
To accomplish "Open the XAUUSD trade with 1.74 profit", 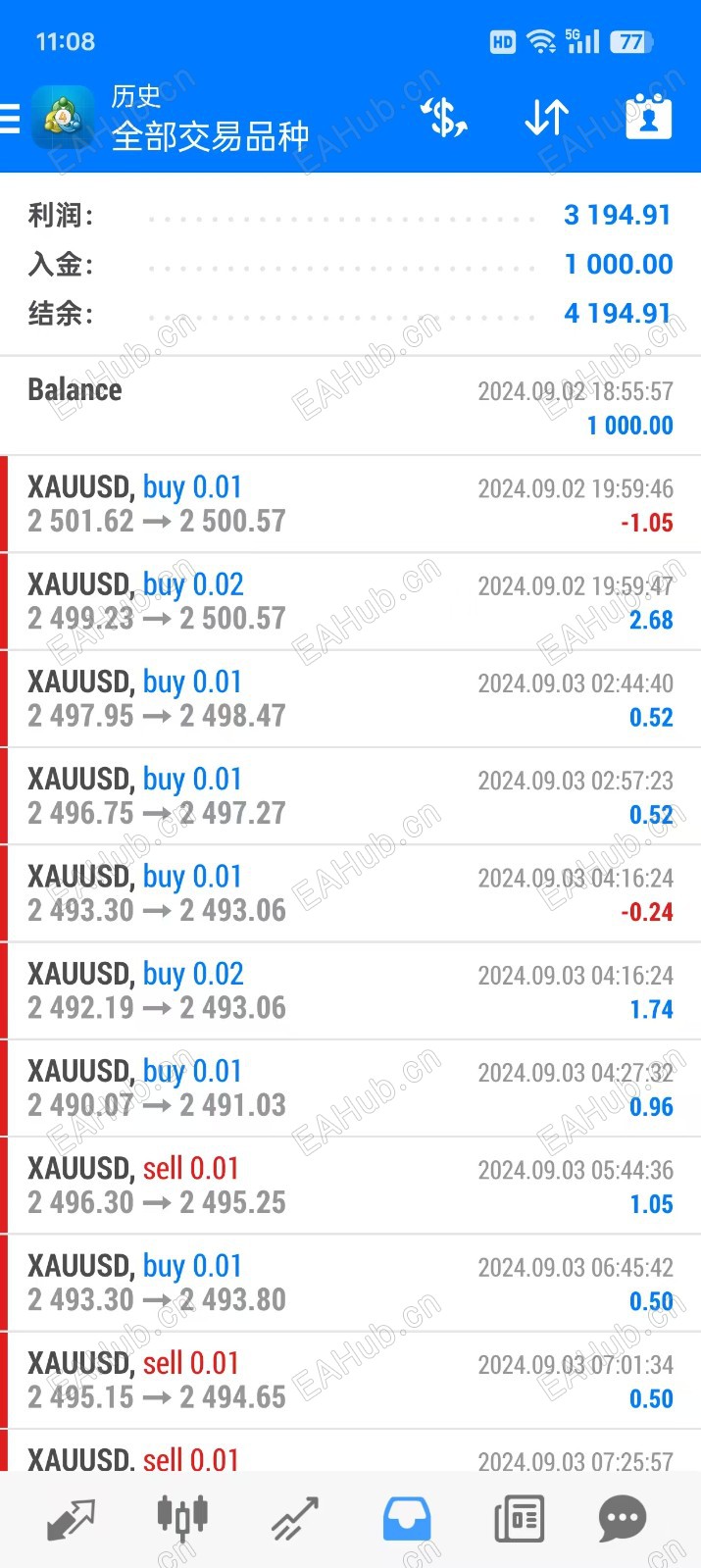I will pos(350,990).
